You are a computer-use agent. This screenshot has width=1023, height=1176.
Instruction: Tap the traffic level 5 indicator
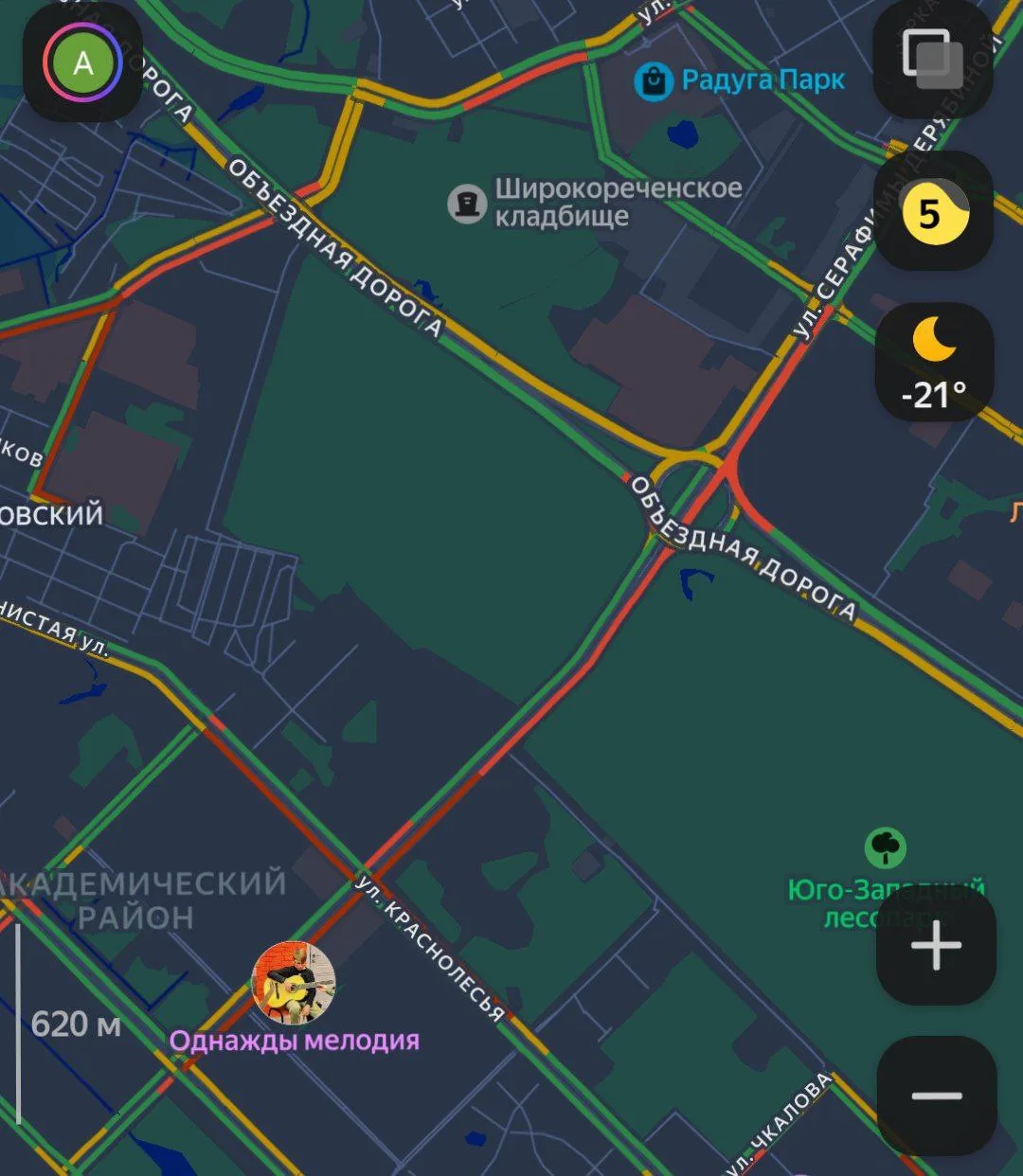tap(932, 212)
